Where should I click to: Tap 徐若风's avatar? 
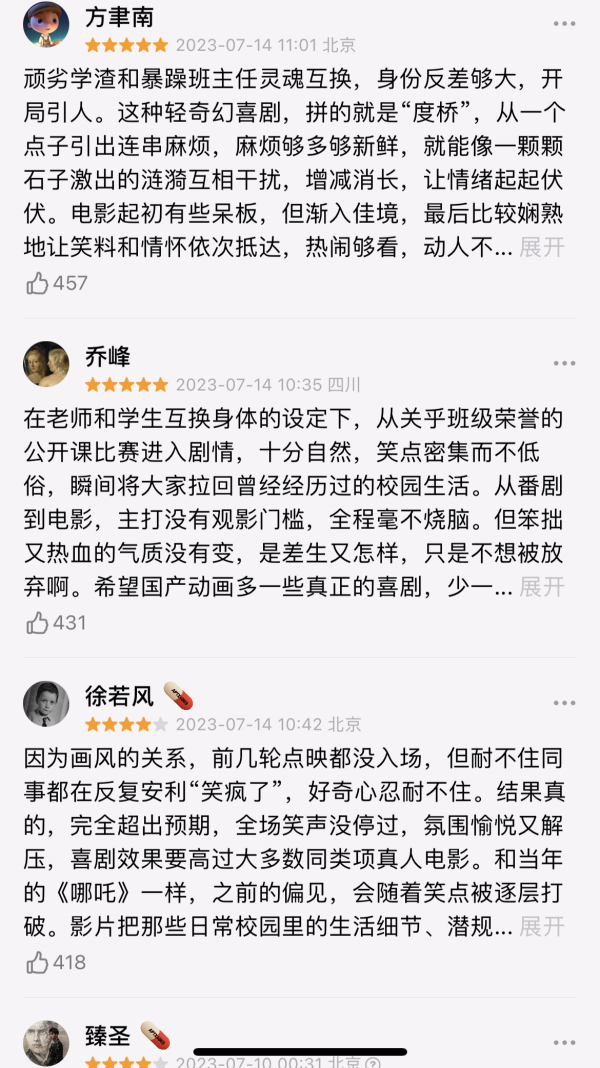(x=46, y=703)
